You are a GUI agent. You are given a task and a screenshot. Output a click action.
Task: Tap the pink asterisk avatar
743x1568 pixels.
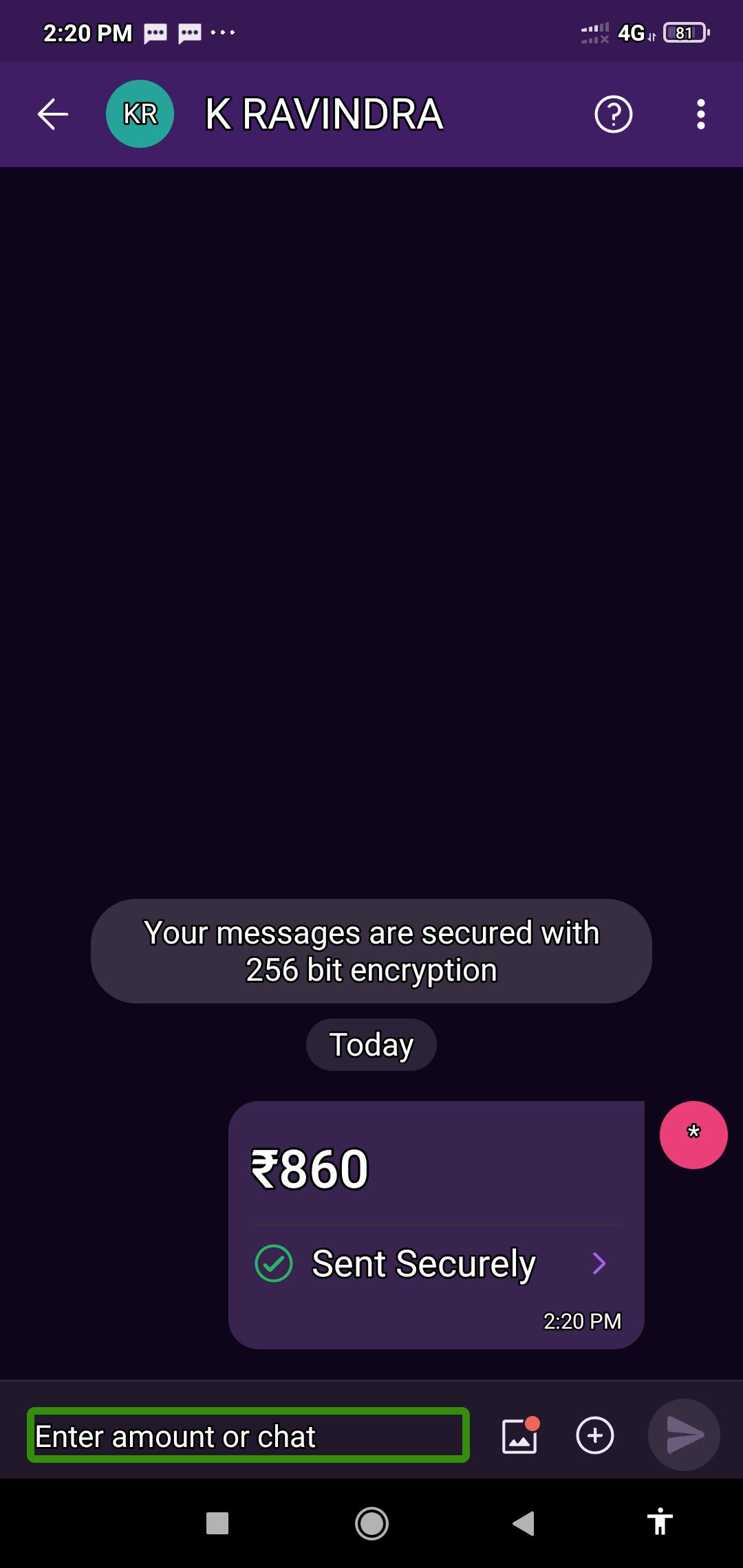coord(693,1135)
